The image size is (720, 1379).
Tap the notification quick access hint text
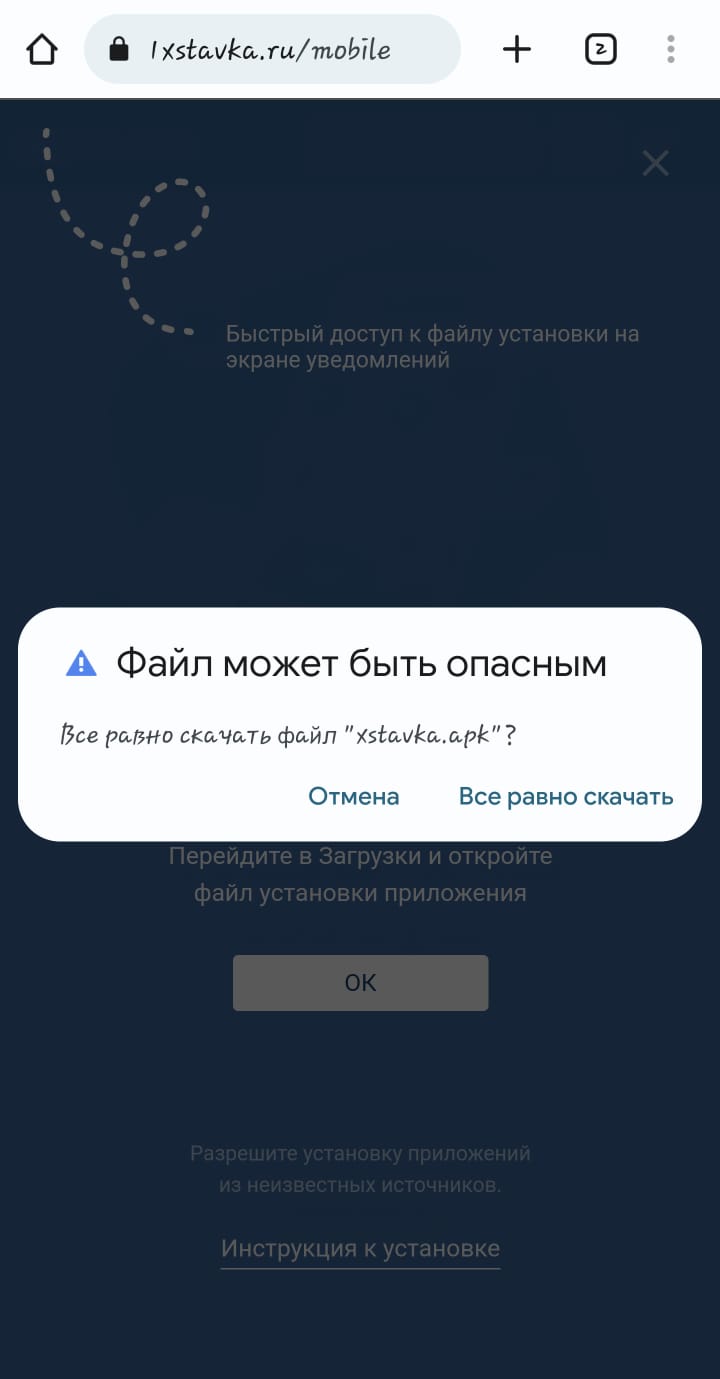click(x=432, y=346)
